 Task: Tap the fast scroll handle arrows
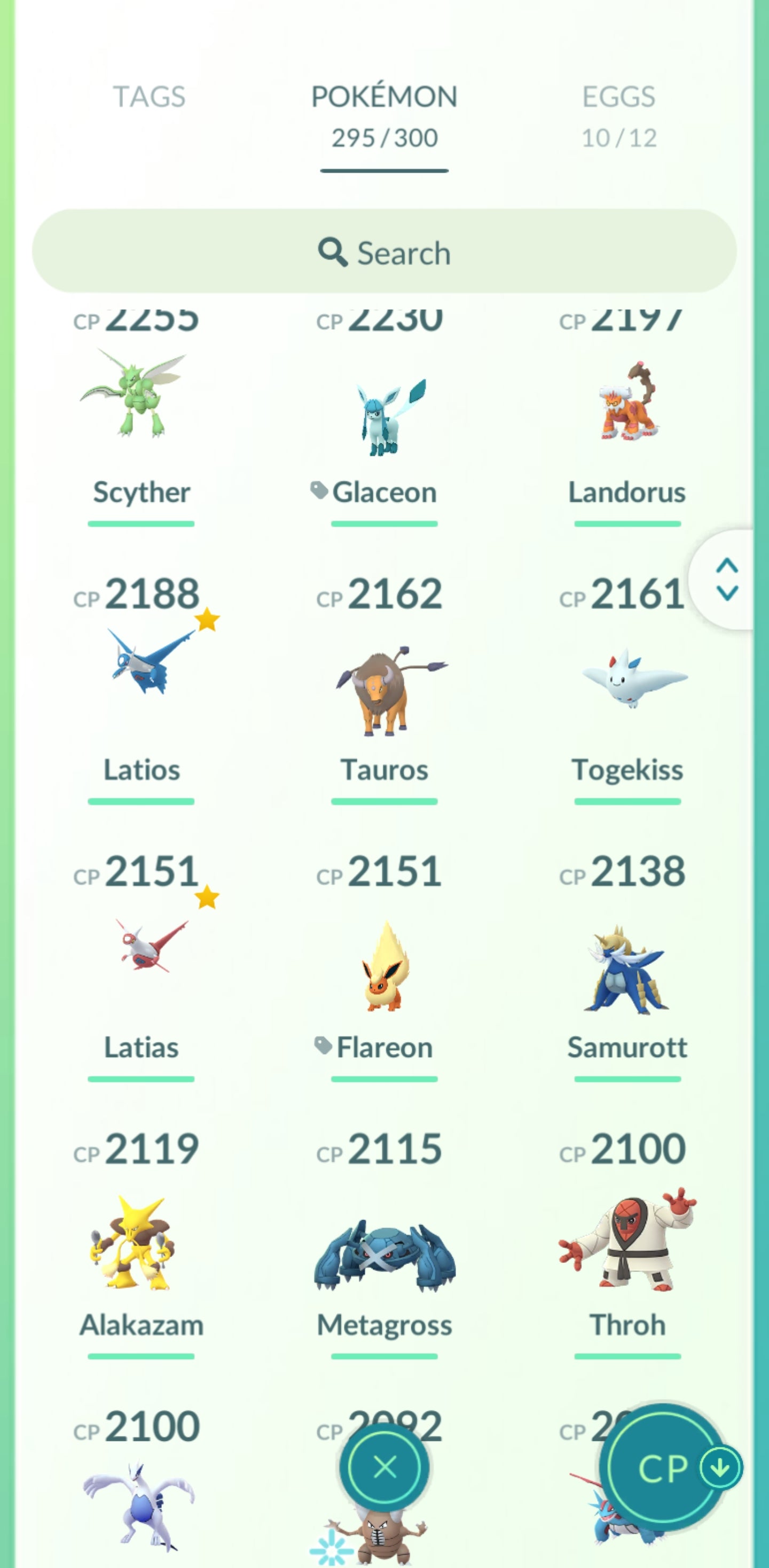[726, 580]
